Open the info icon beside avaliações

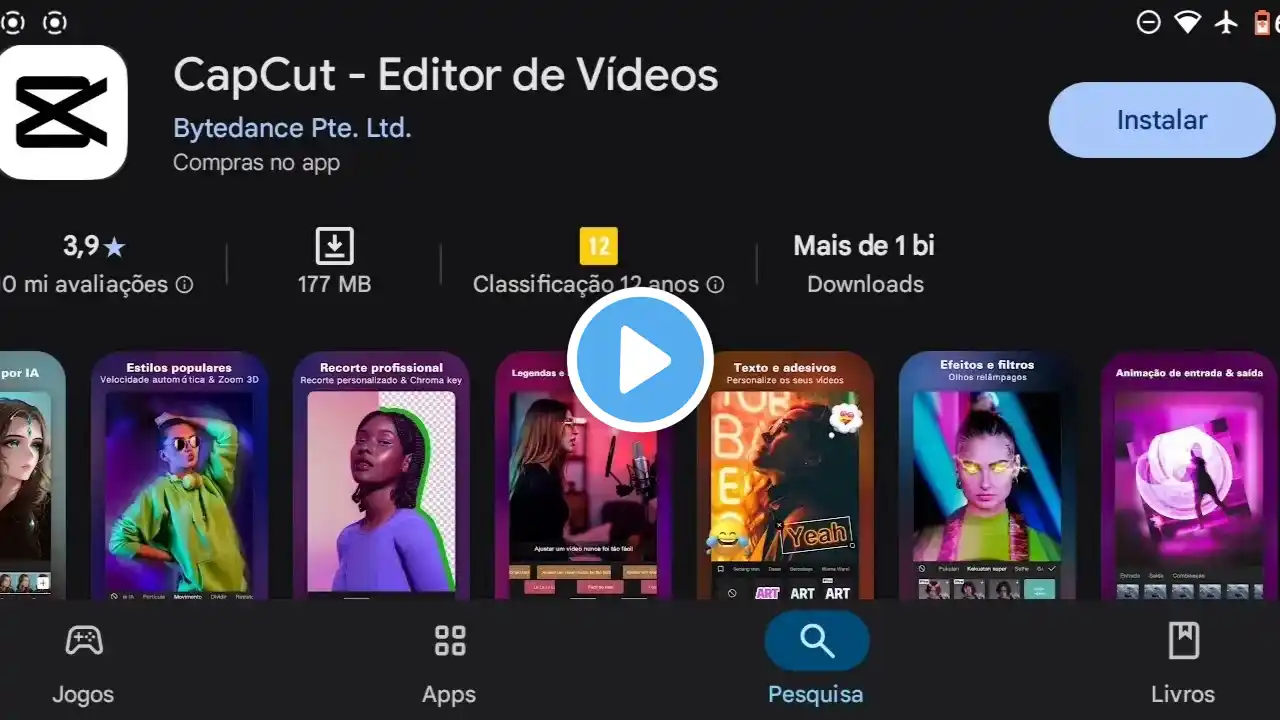pos(184,285)
